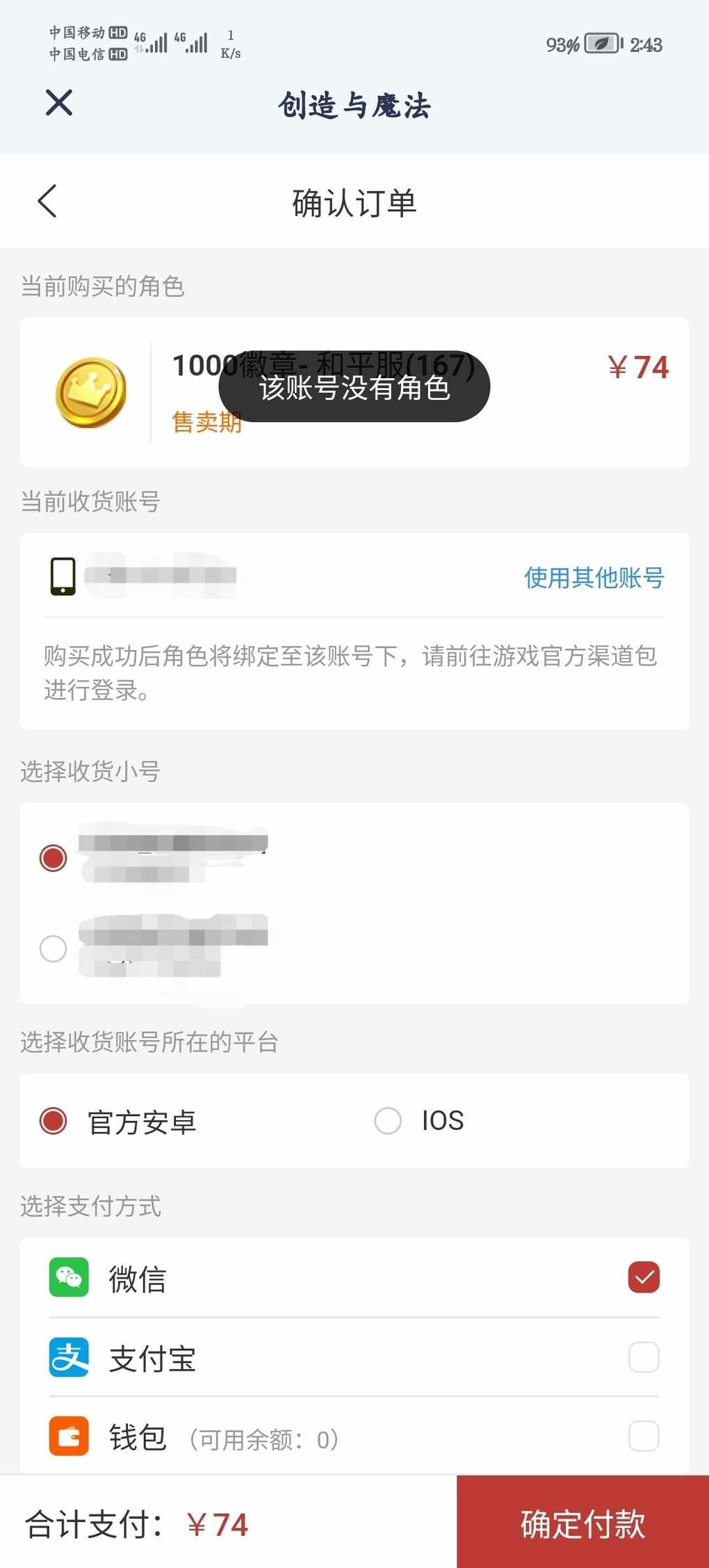This screenshot has height=1568, width=709.
Task: Close the 创造与魔法 page with X
Action: point(59,103)
